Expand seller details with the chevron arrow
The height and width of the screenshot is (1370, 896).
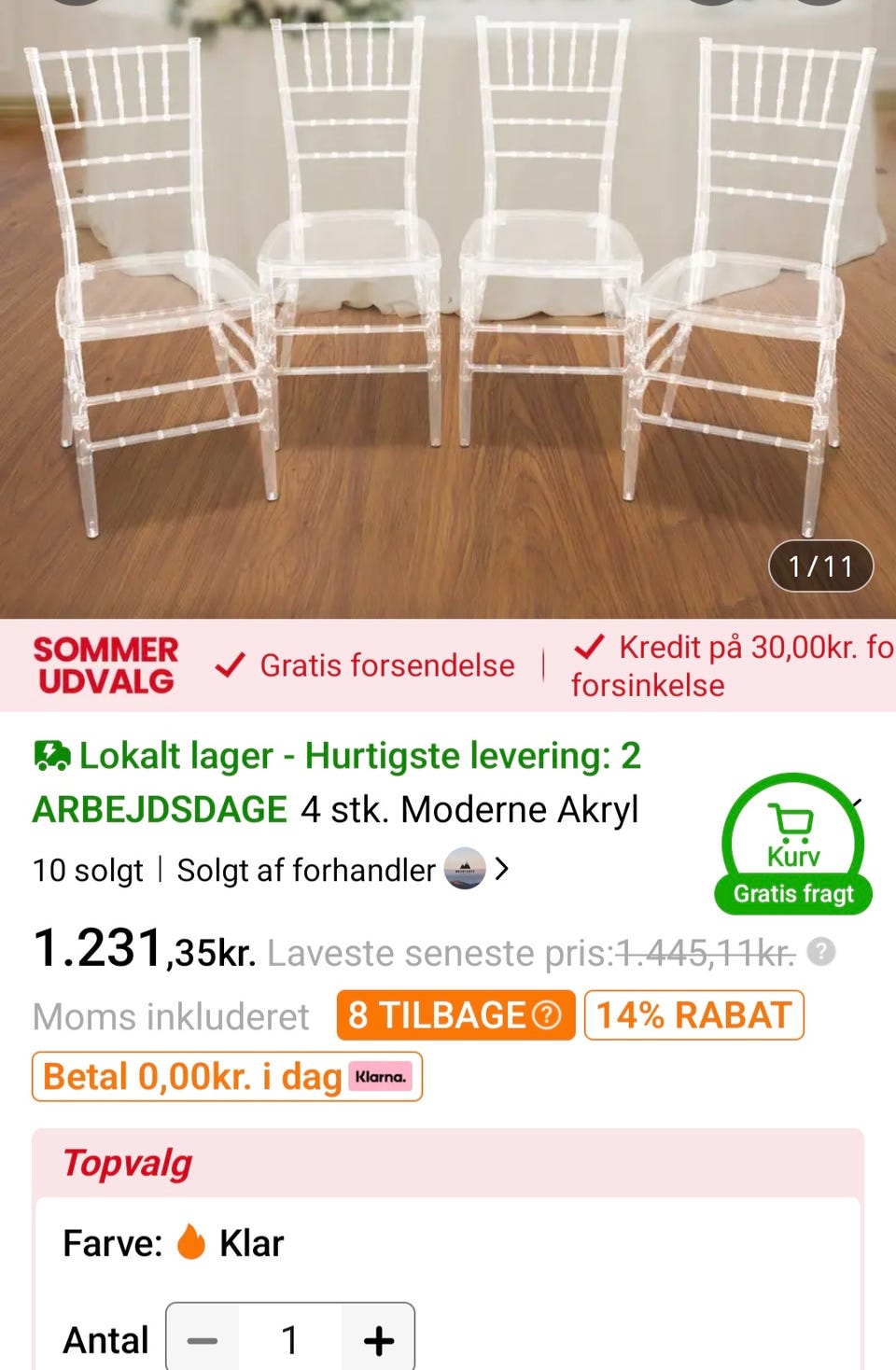coord(504,869)
